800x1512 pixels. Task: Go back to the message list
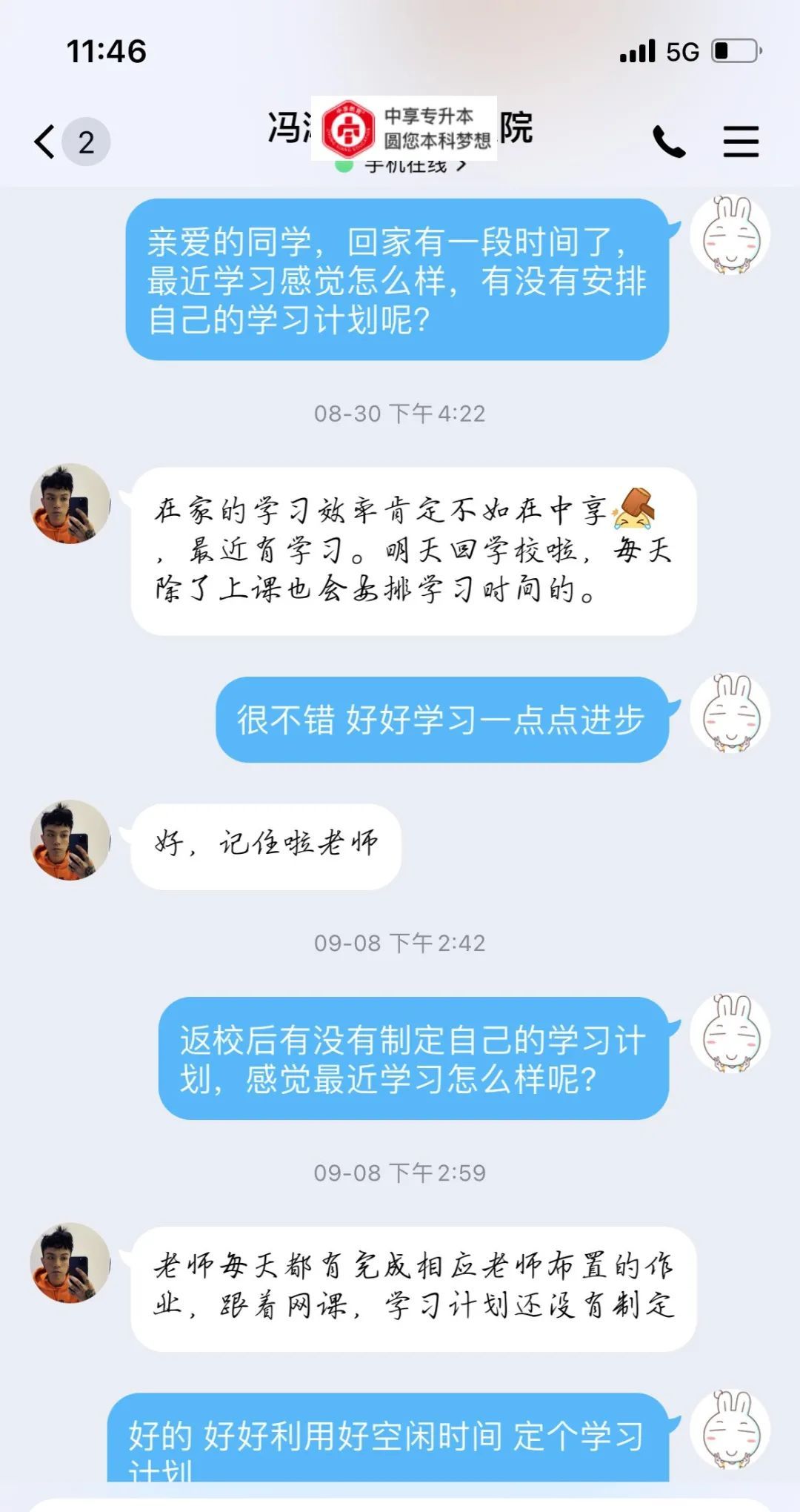(x=46, y=142)
